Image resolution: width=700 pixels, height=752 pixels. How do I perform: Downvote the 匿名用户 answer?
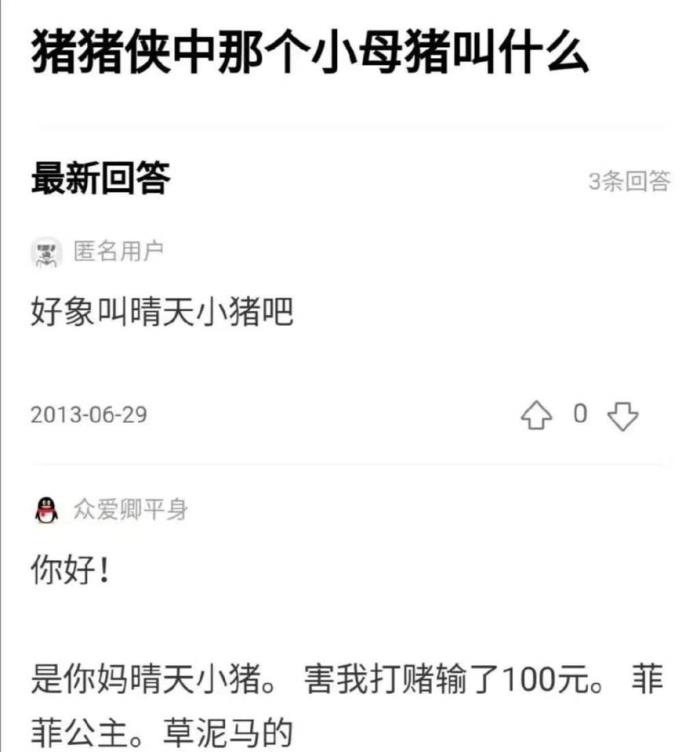pyautogui.click(x=623, y=415)
